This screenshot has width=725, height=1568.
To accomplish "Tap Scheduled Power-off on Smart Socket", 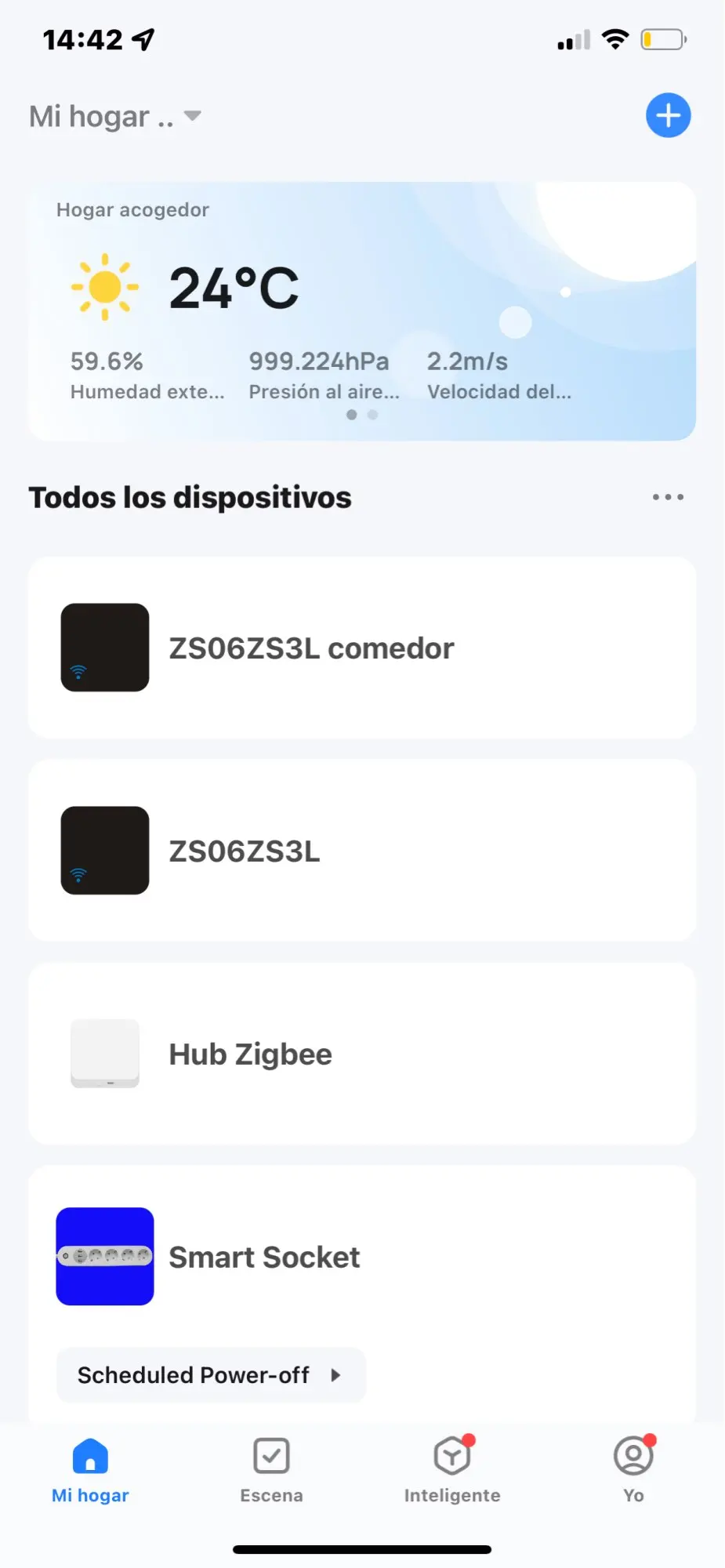I will (x=210, y=1375).
